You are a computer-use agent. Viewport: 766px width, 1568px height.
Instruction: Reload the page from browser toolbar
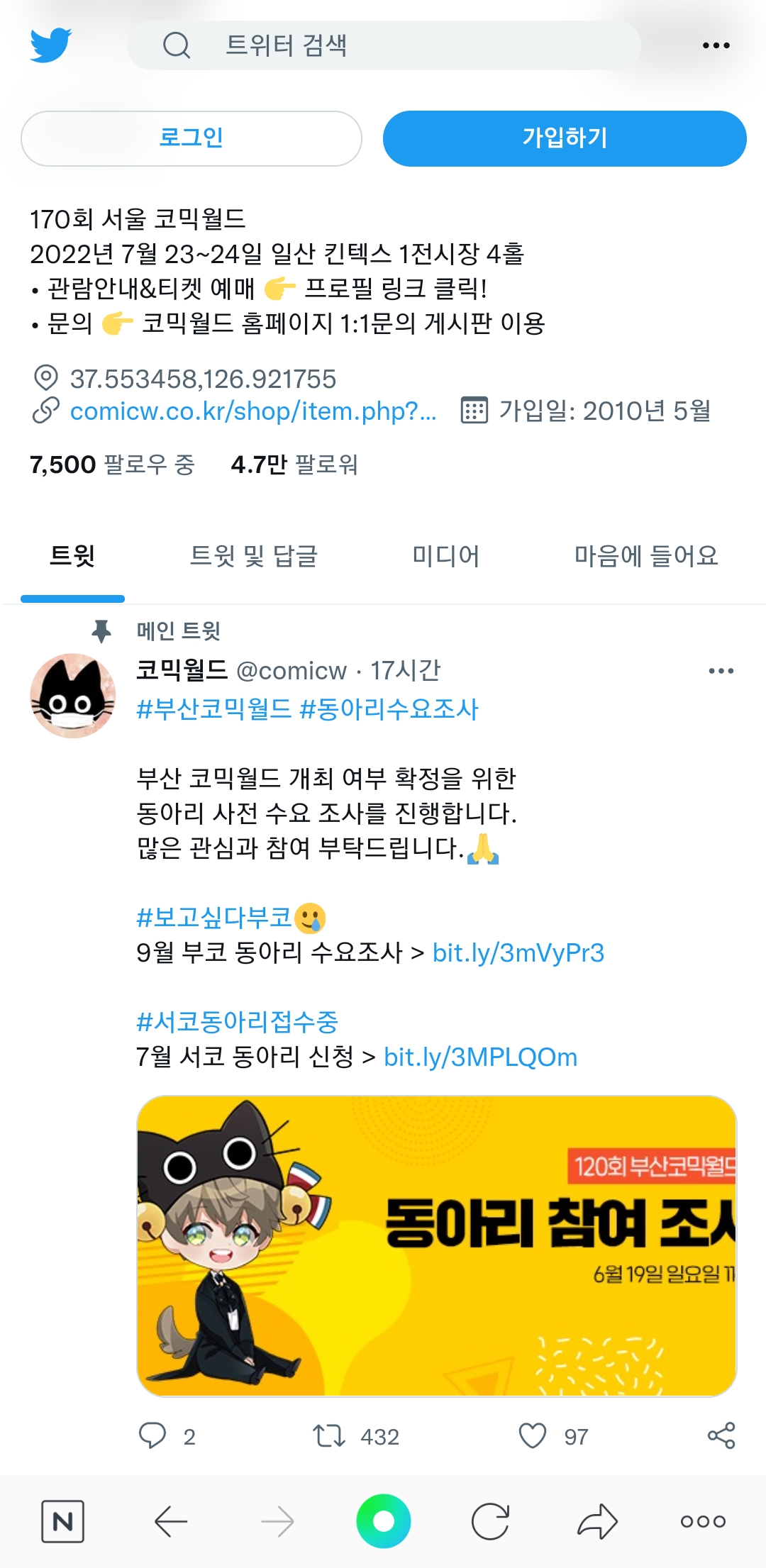(490, 1521)
